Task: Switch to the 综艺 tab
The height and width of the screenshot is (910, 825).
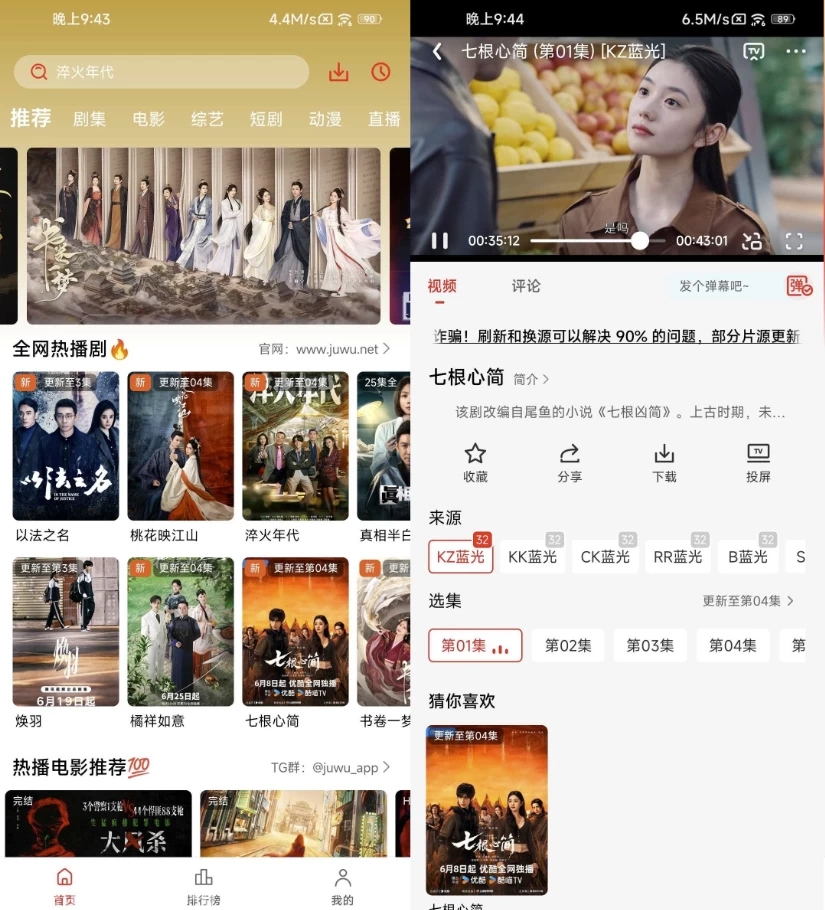Action: point(207,119)
